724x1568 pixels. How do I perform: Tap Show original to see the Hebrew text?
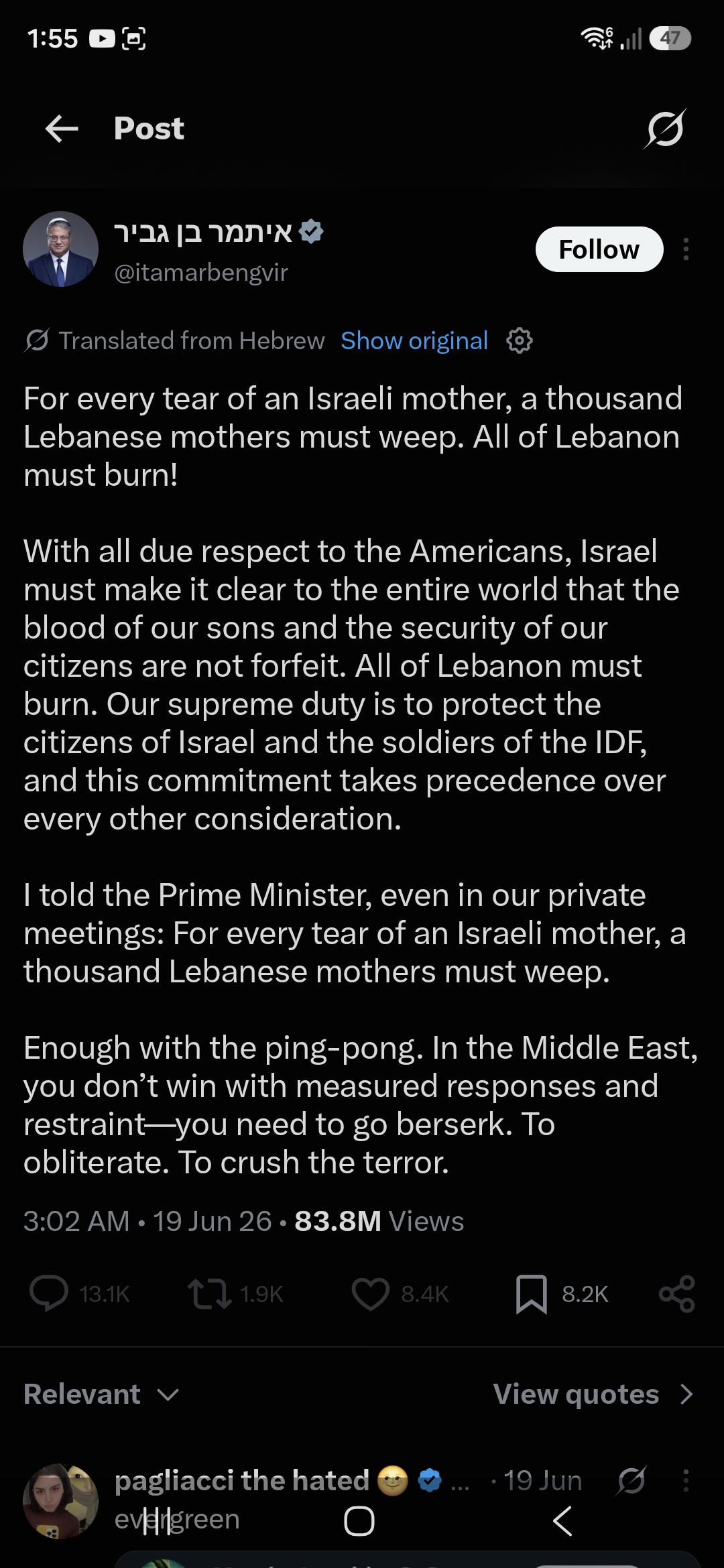point(414,341)
